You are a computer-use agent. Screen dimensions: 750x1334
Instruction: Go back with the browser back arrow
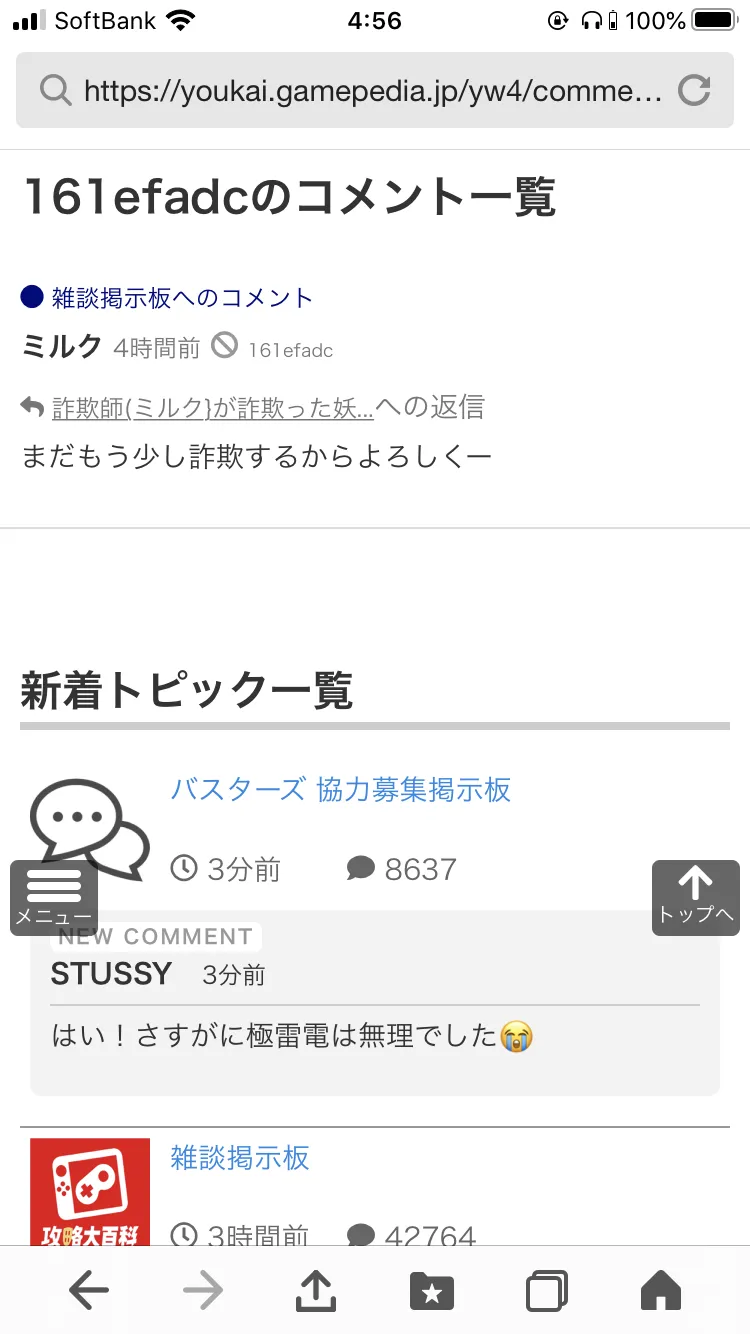89,1291
